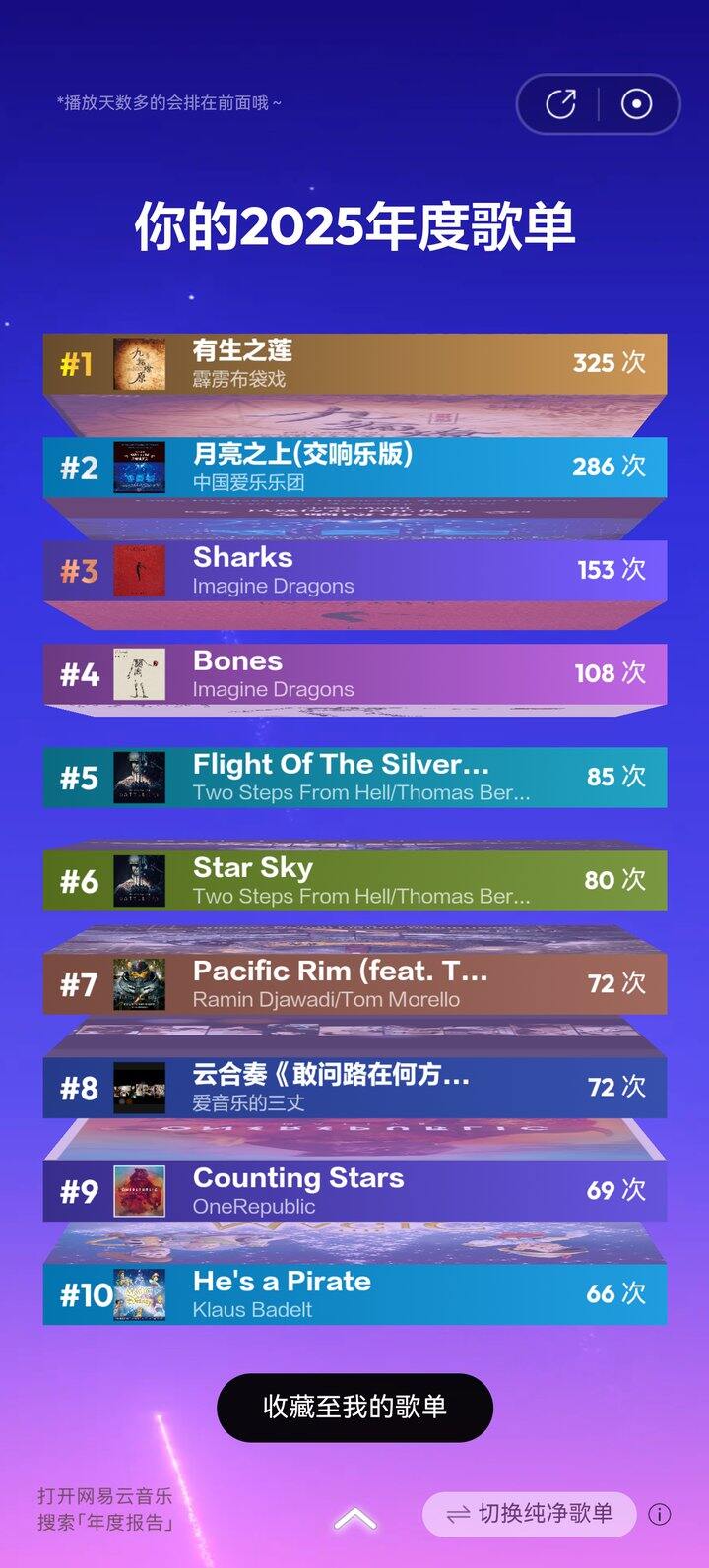Open Star Sky by Two Steps From Hell
The width and height of the screenshot is (709, 1568).
click(x=354, y=880)
